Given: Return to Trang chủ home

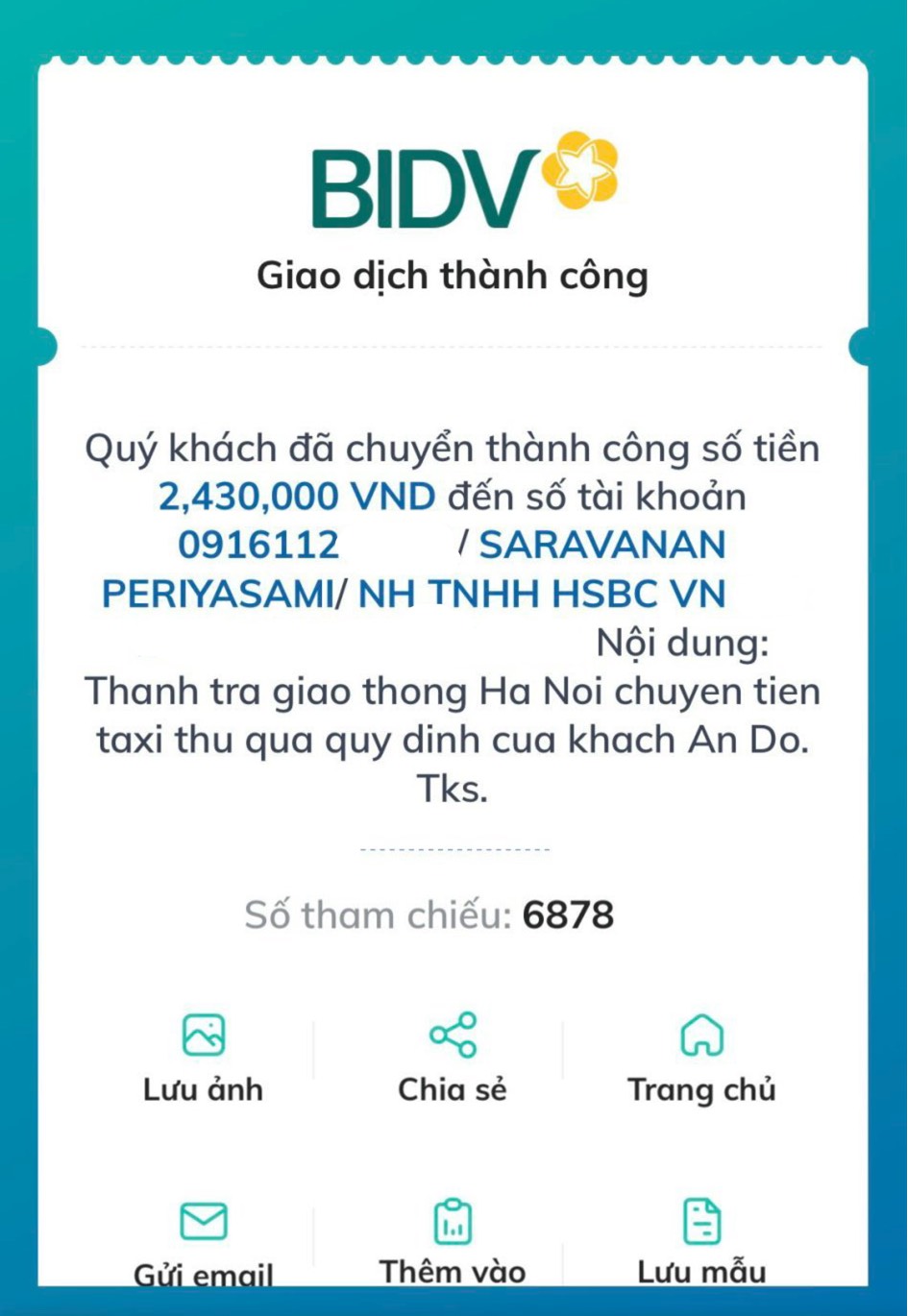Looking at the screenshot, I should click(701, 1057).
